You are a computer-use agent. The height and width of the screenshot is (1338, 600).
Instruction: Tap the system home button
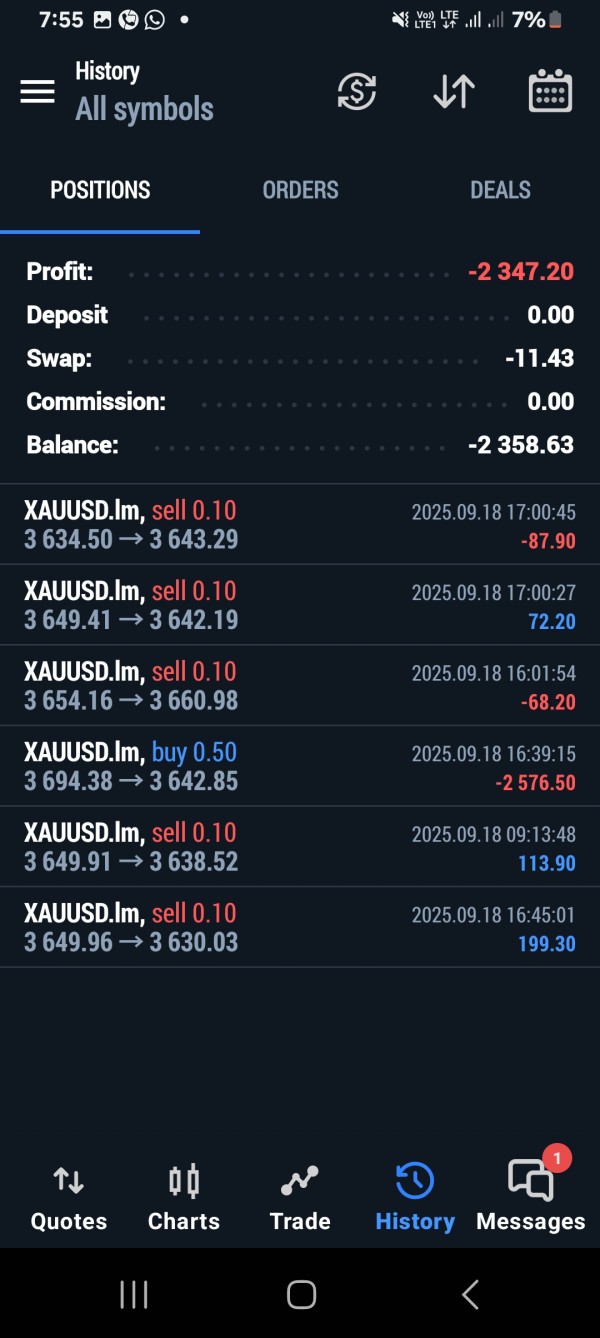click(301, 1294)
